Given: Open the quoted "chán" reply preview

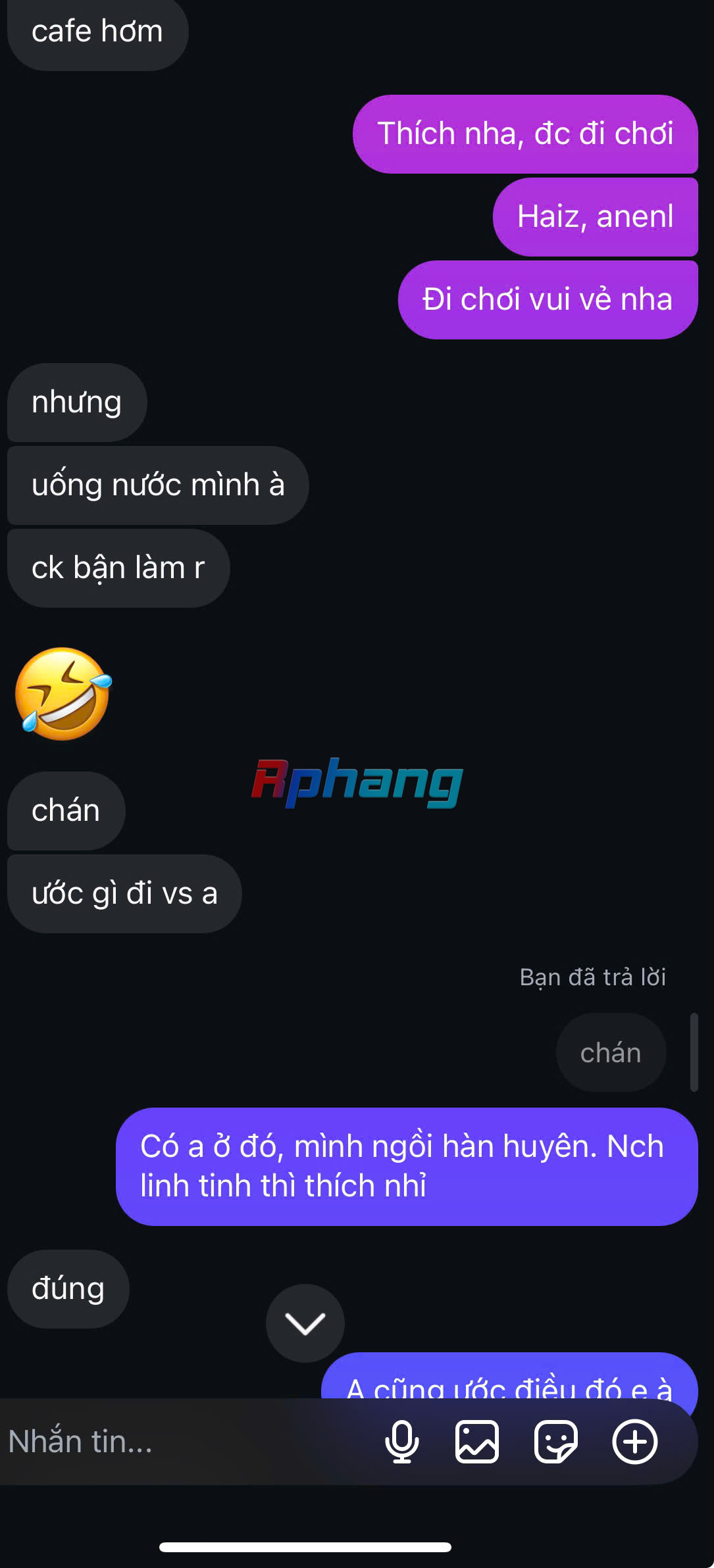Looking at the screenshot, I should [611, 1052].
